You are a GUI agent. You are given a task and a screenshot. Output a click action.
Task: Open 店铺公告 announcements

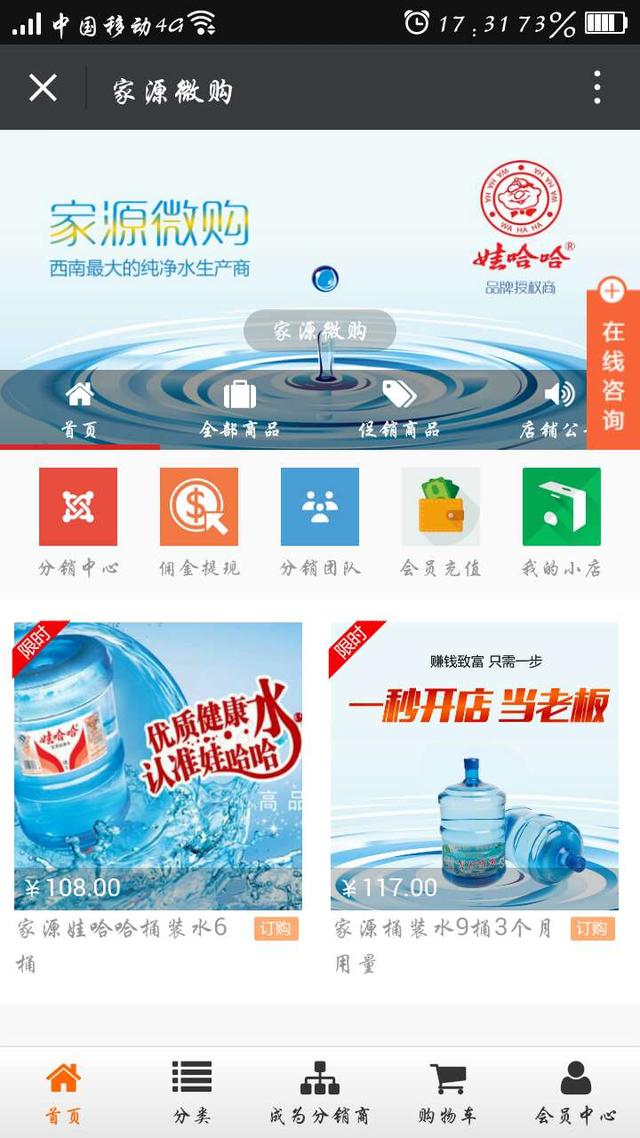click(557, 410)
